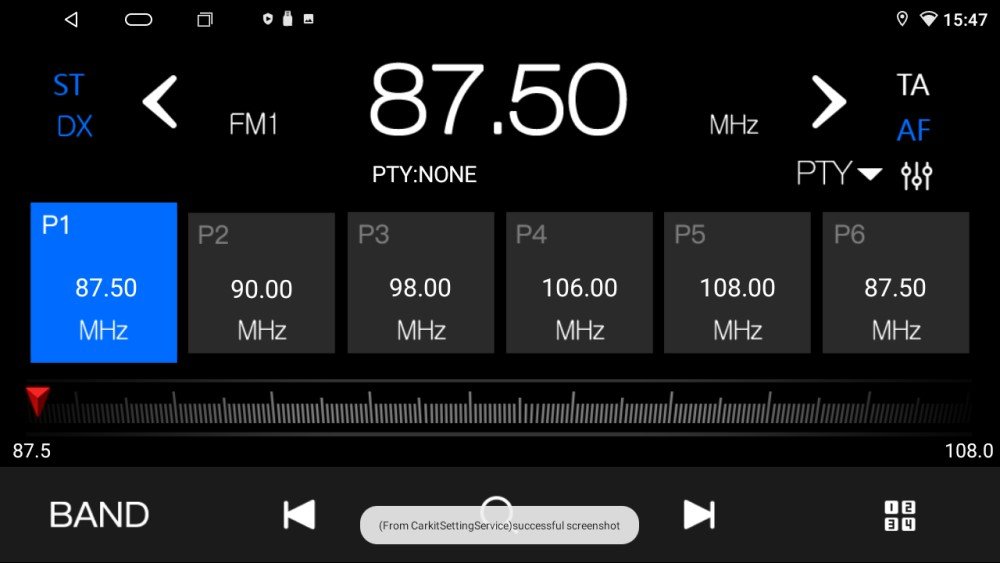Tap the BAND button

(x=99, y=515)
